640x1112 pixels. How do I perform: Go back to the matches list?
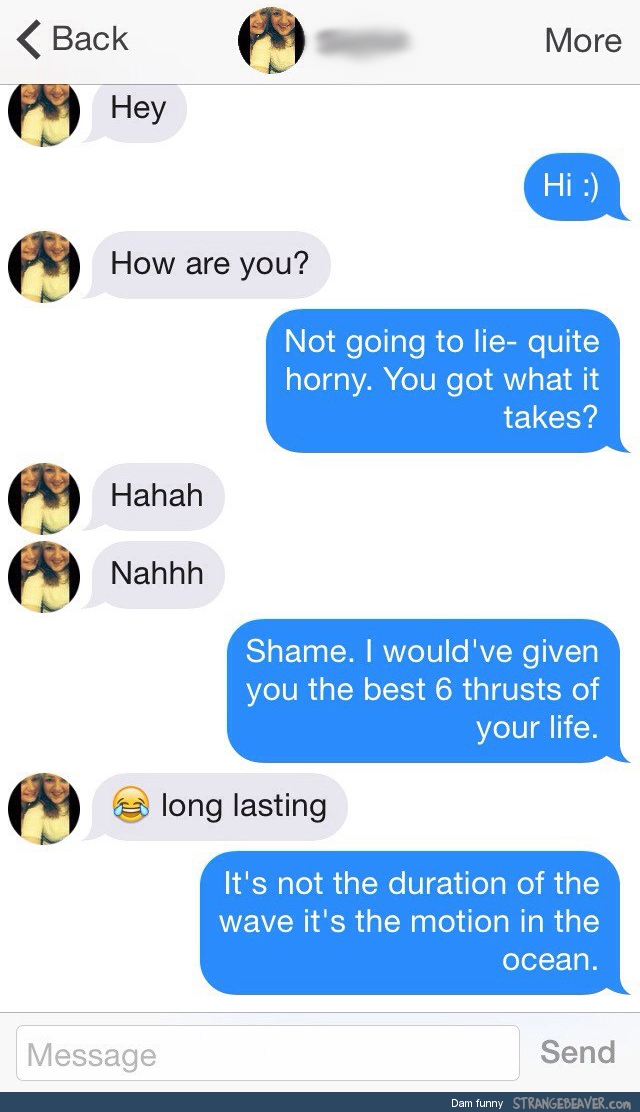[x=74, y=39]
